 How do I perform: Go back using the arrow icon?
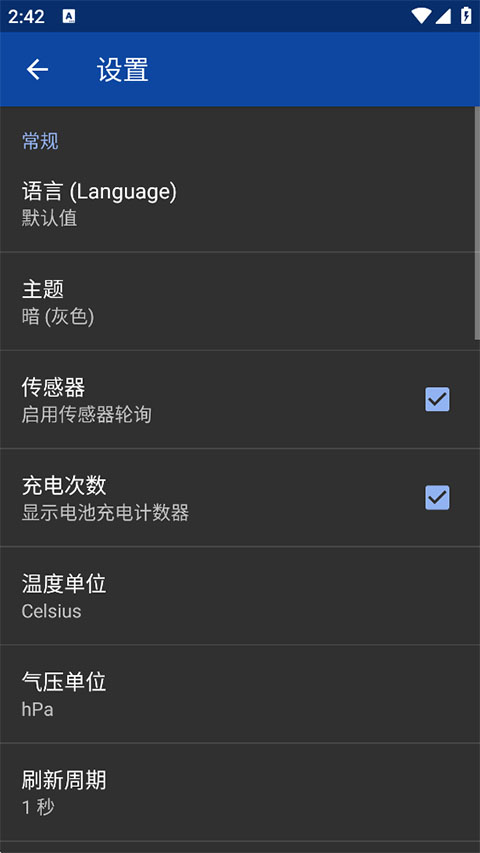click(37, 70)
